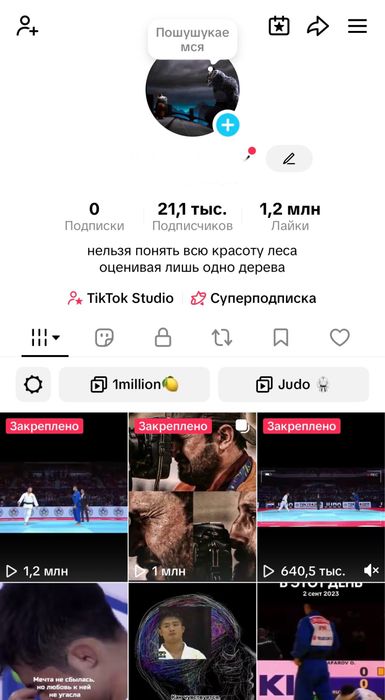Open the 1million playlist

[134, 384]
